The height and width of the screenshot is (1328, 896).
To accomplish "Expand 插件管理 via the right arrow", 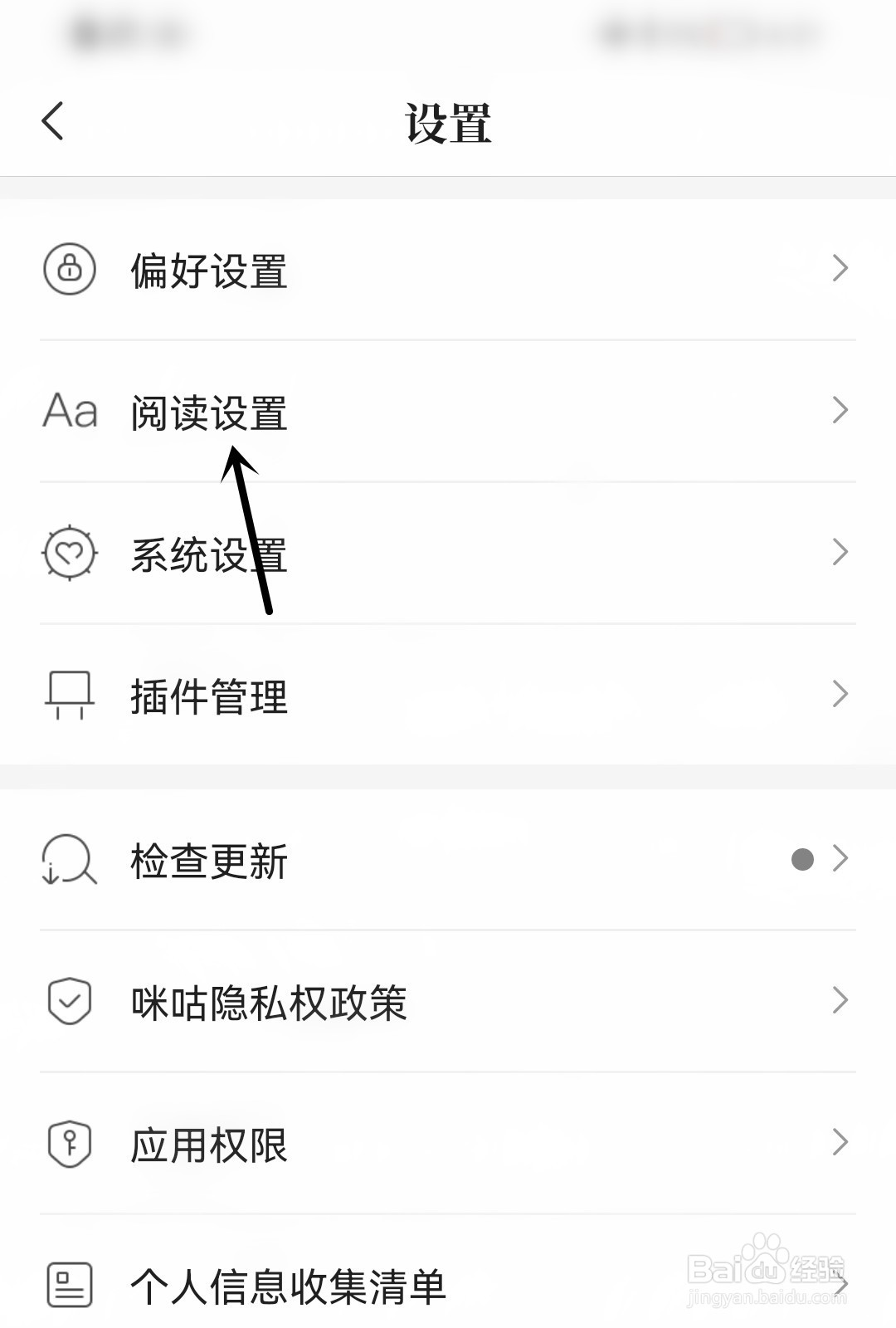I will (840, 695).
